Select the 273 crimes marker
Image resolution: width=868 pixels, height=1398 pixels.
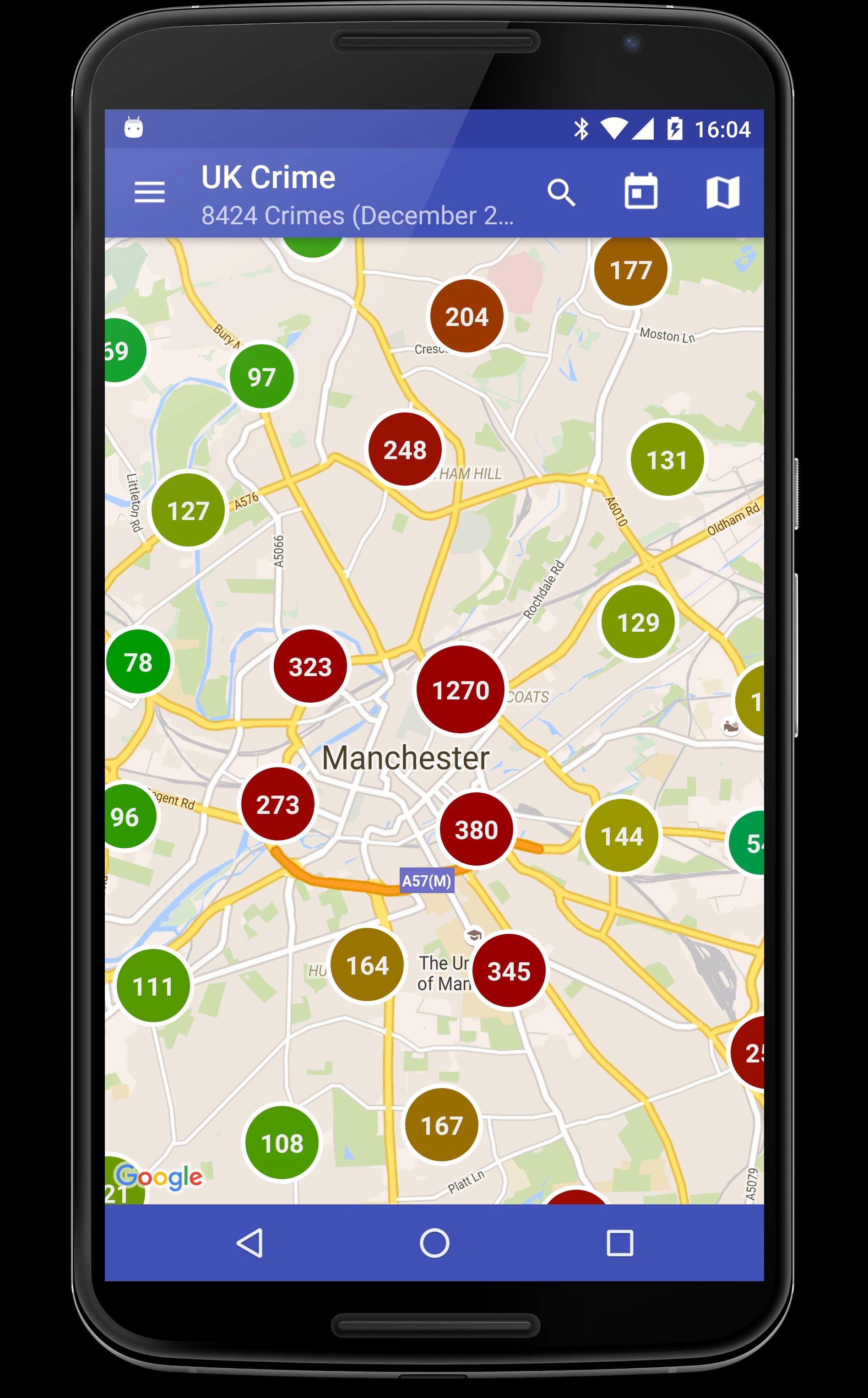tap(277, 804)
